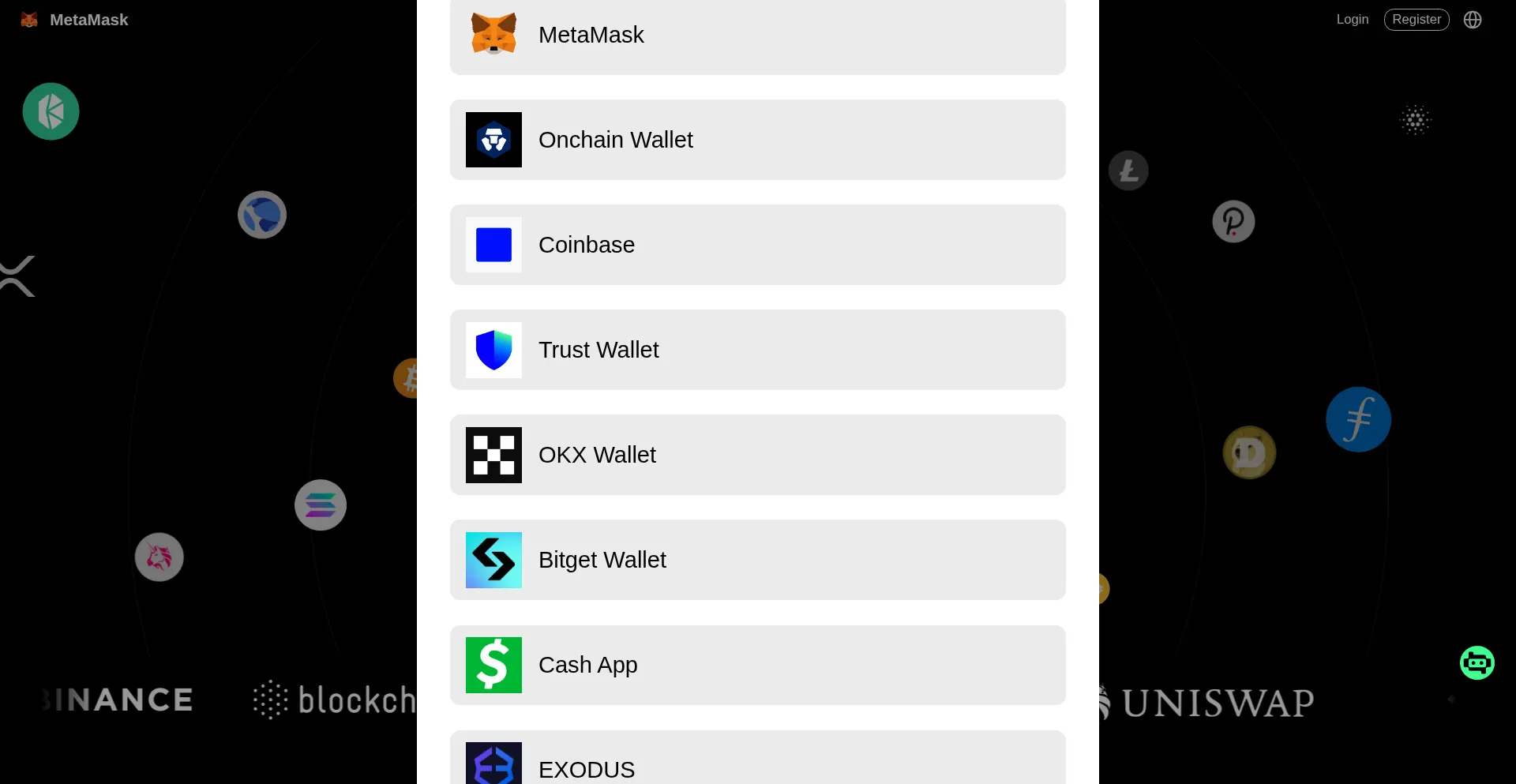Select Bitget Wallet

[x=756, y=560]
